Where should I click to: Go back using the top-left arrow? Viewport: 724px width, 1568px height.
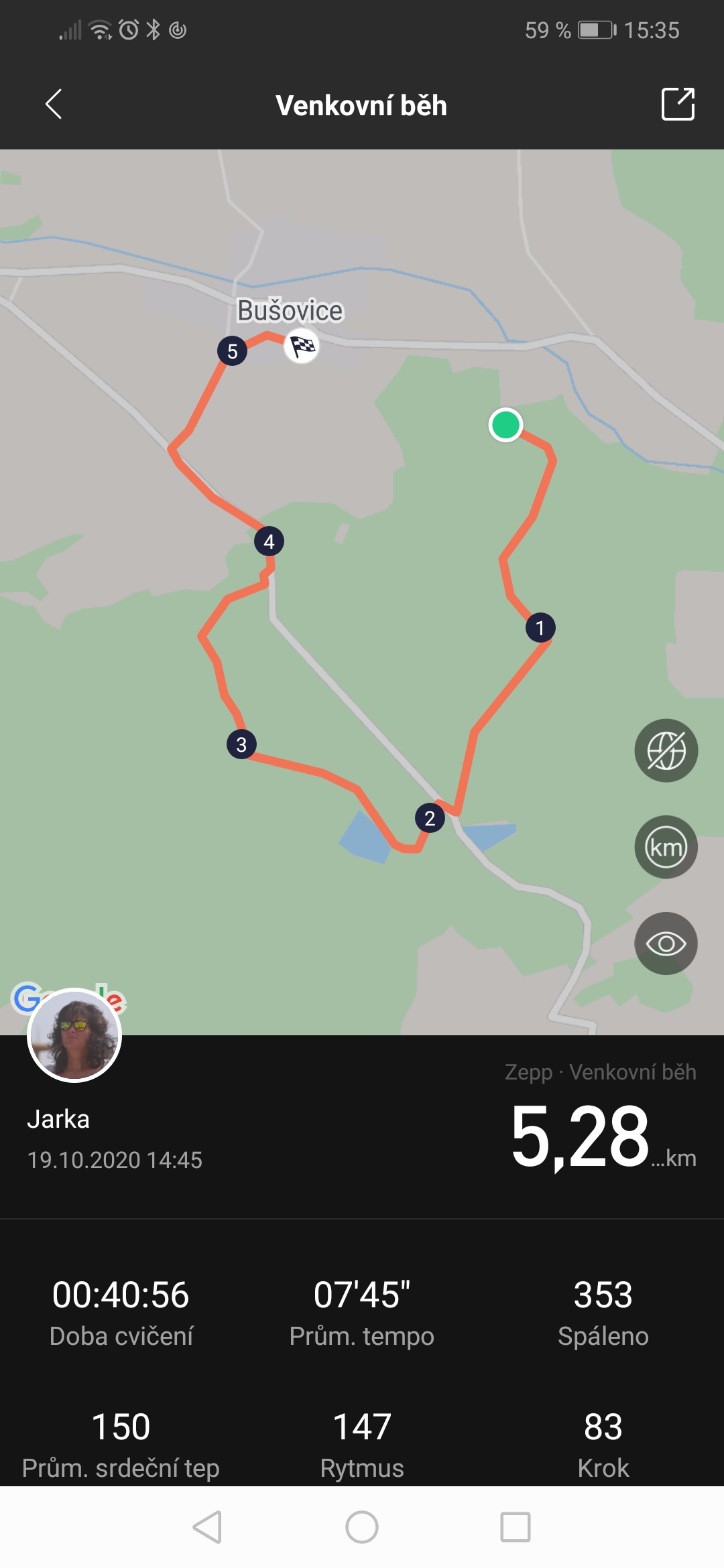click(54, 105)
